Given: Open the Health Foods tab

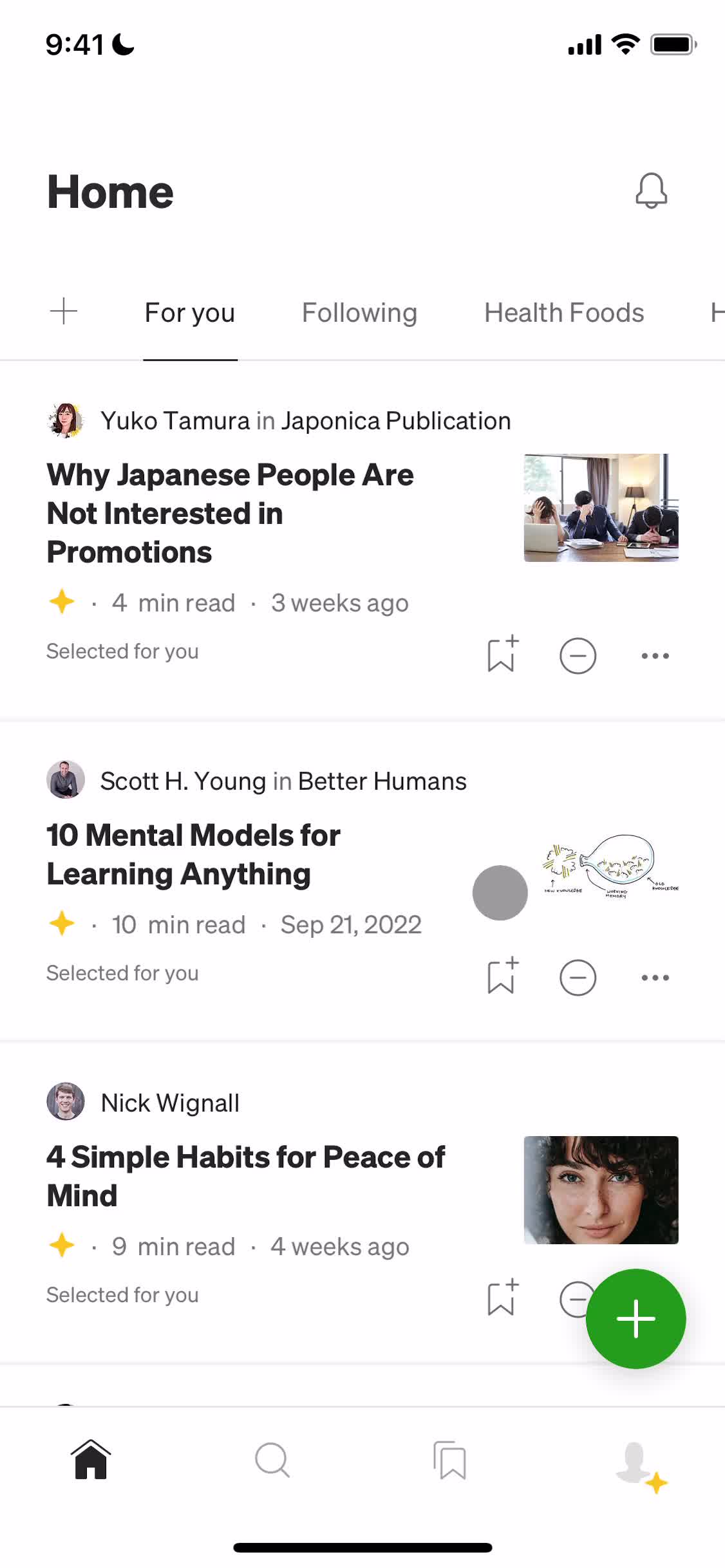Looking at the screenshot, I should [564, 312].
